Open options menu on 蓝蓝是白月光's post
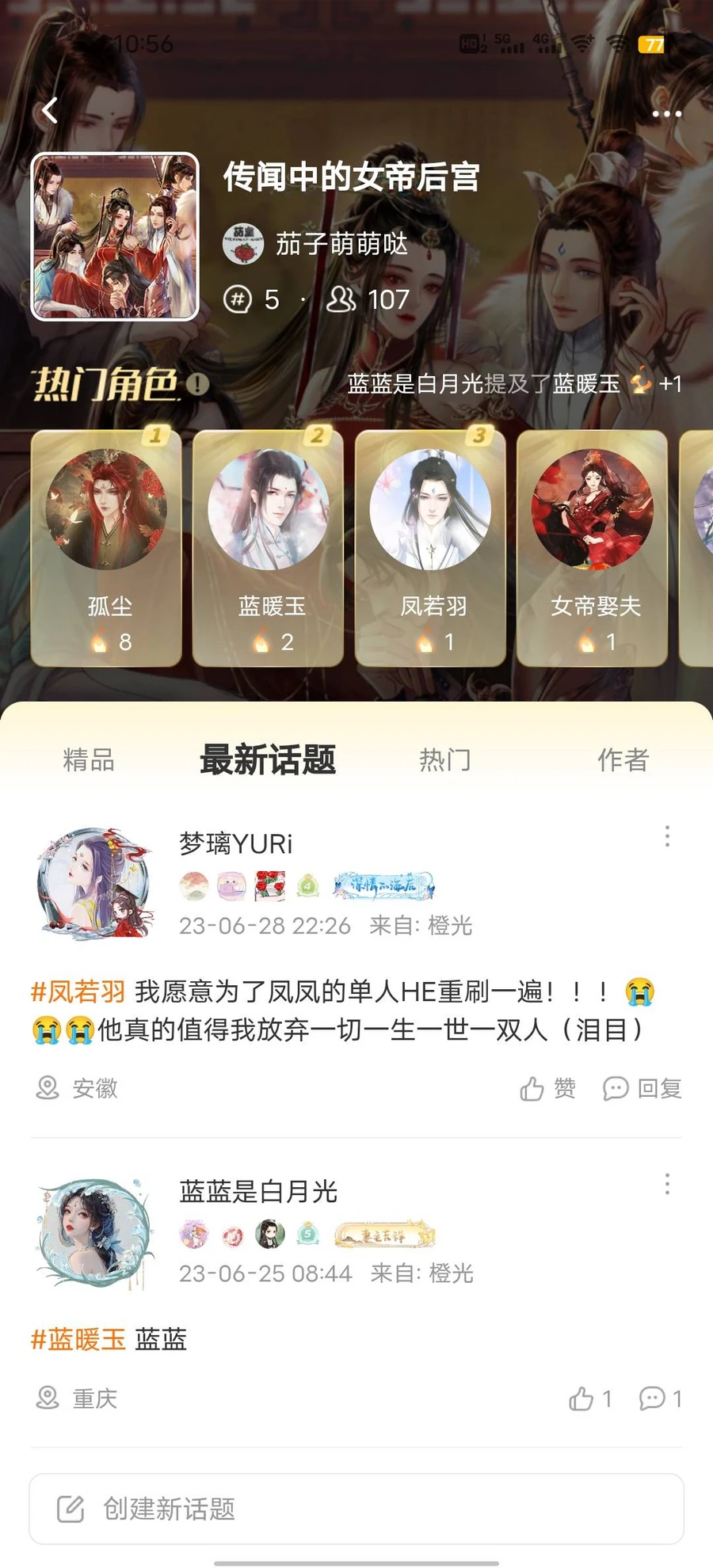The image size is (713, 1568). pyautogui.click(x=667, y=1184)
